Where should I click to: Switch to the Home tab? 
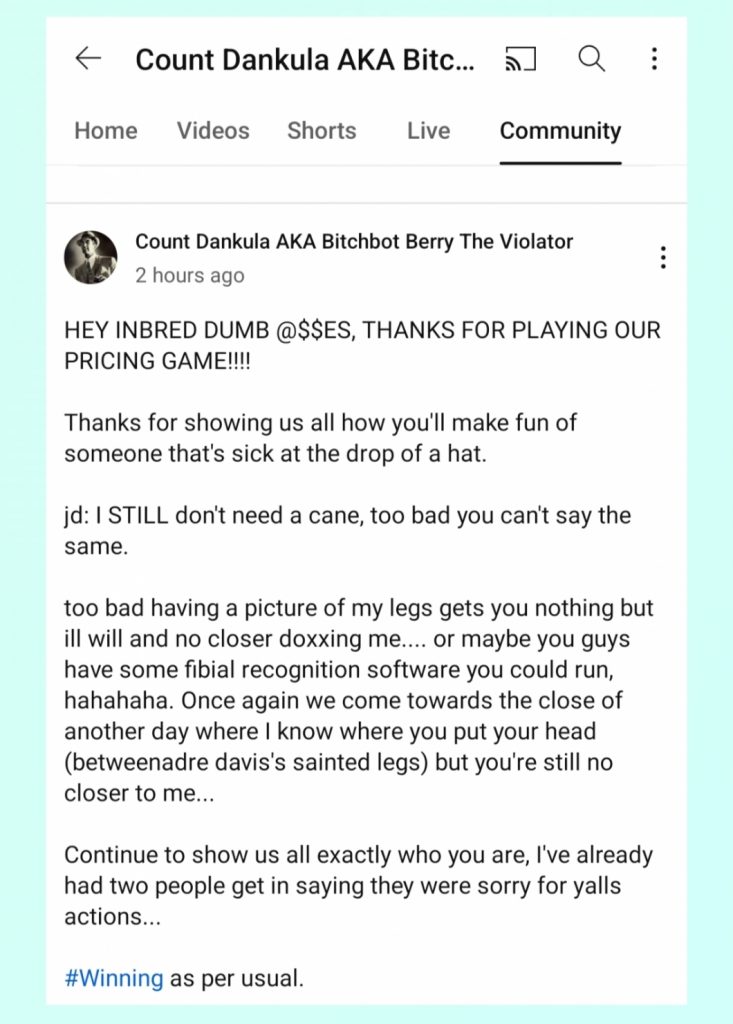pyautogui.click(x=106, y=131)
